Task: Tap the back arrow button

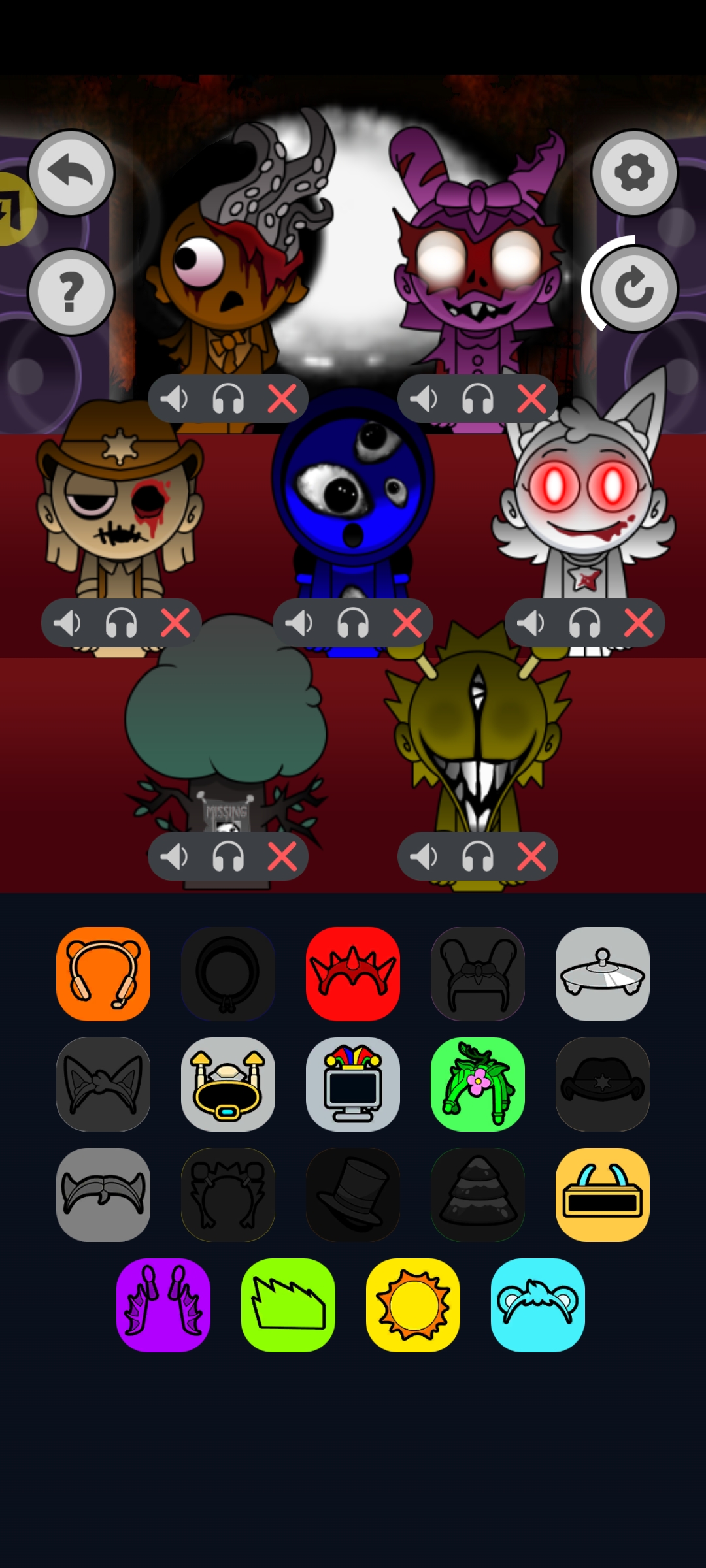Action: pyautogui.click(x=71, y=172)
